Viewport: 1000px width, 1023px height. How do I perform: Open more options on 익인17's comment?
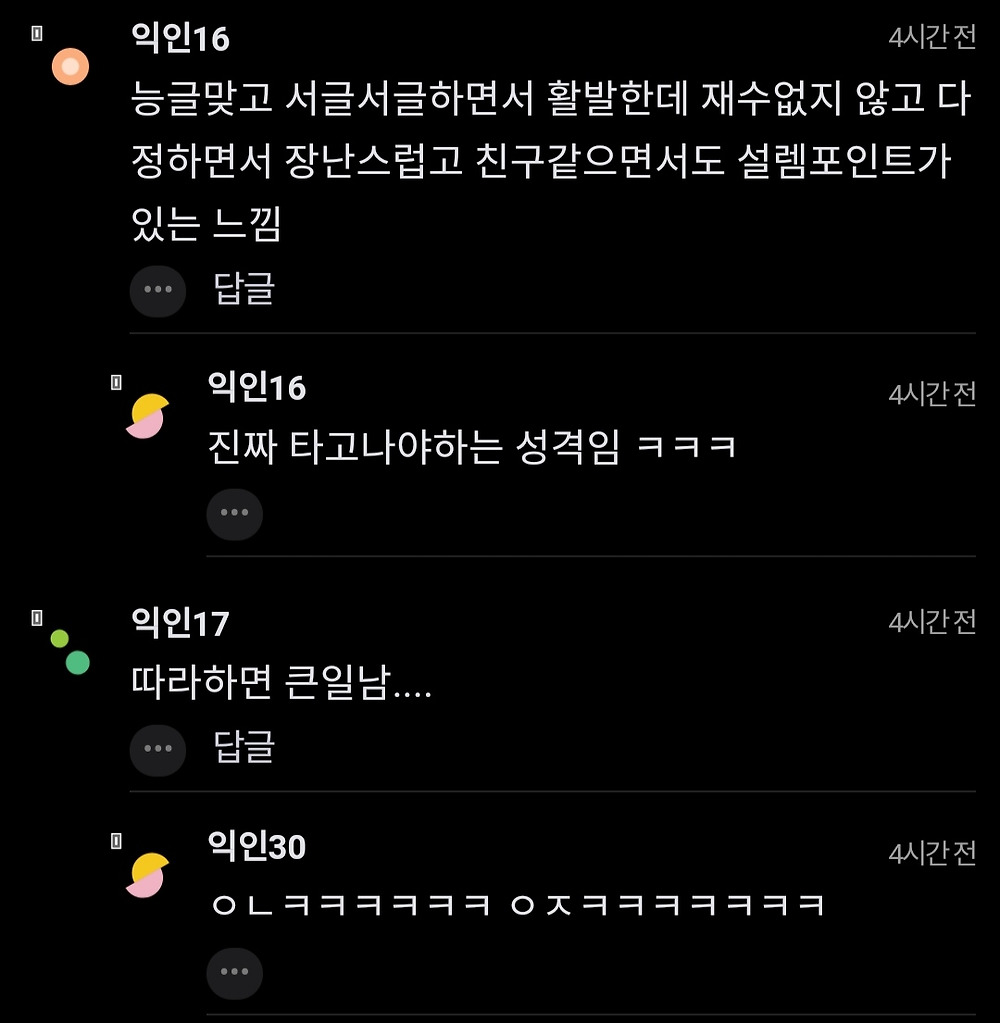(158, 749)
